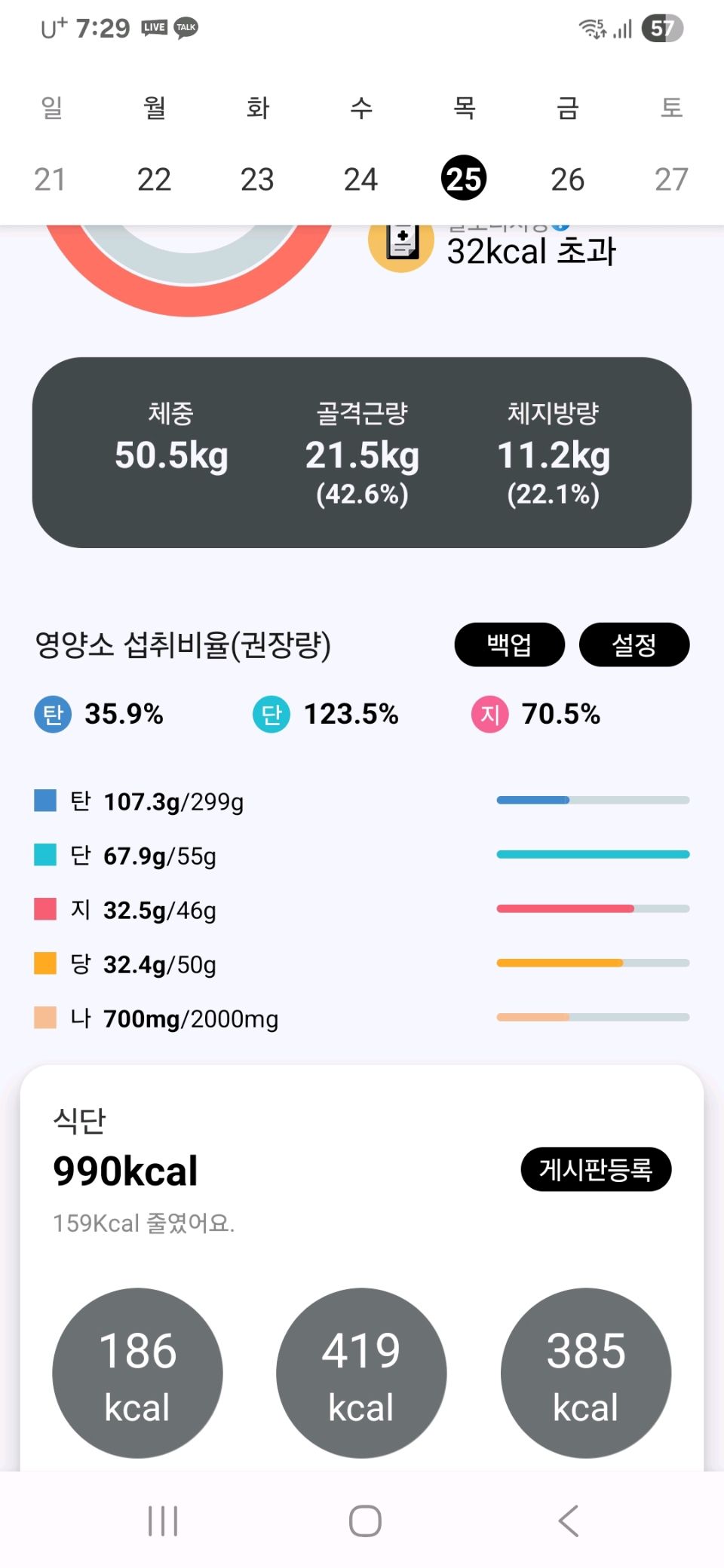Go back using the system back button
The image size is (724, 1568).
(x=569, y=1521)
